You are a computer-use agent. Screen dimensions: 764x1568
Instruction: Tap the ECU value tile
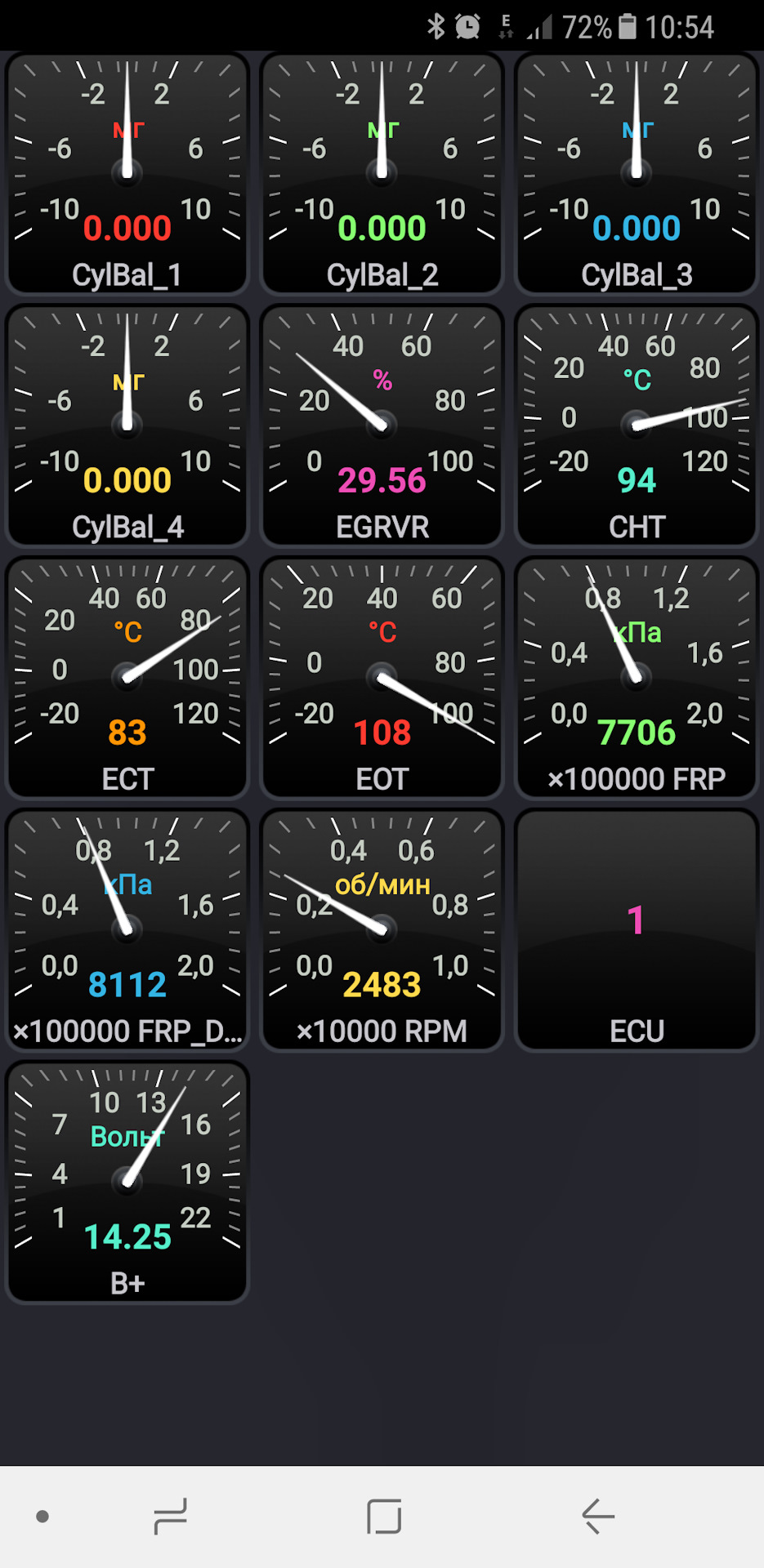(637, 930)
